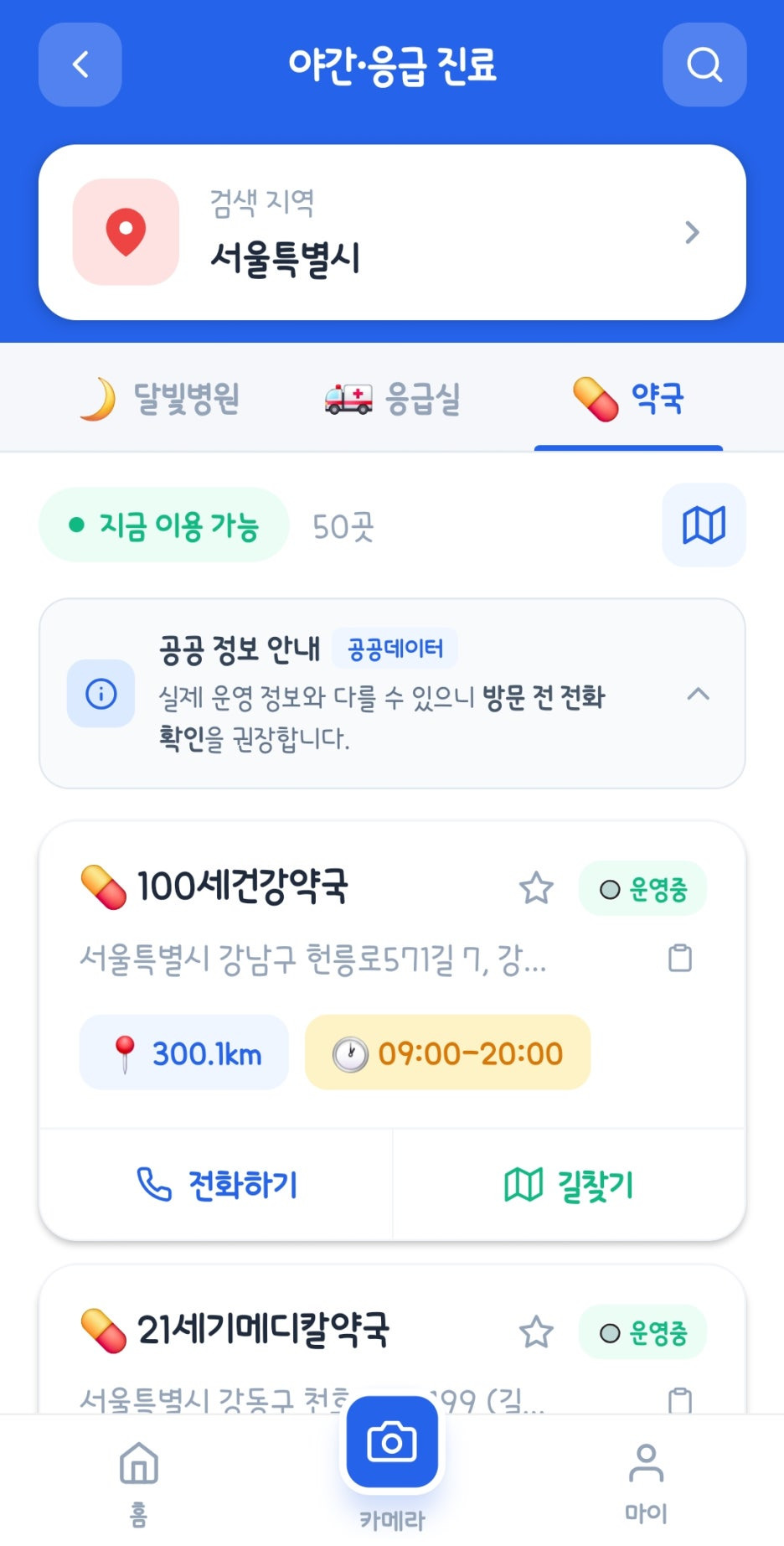Get directions to 100세건강약국 via 길찾기

[x=569, y=1185]
